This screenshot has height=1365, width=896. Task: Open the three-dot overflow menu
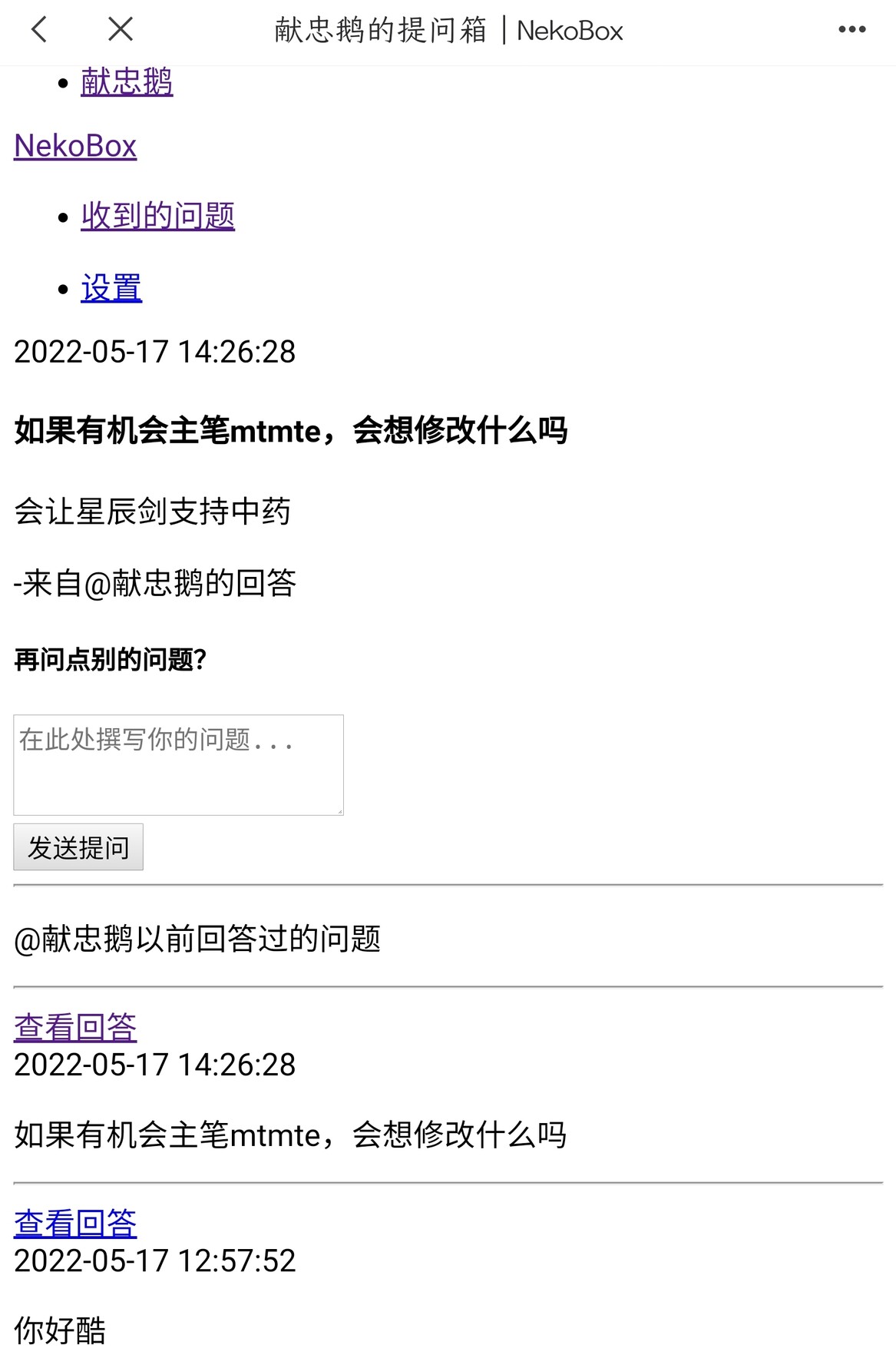pyautogui.click(x=851, y=30)
